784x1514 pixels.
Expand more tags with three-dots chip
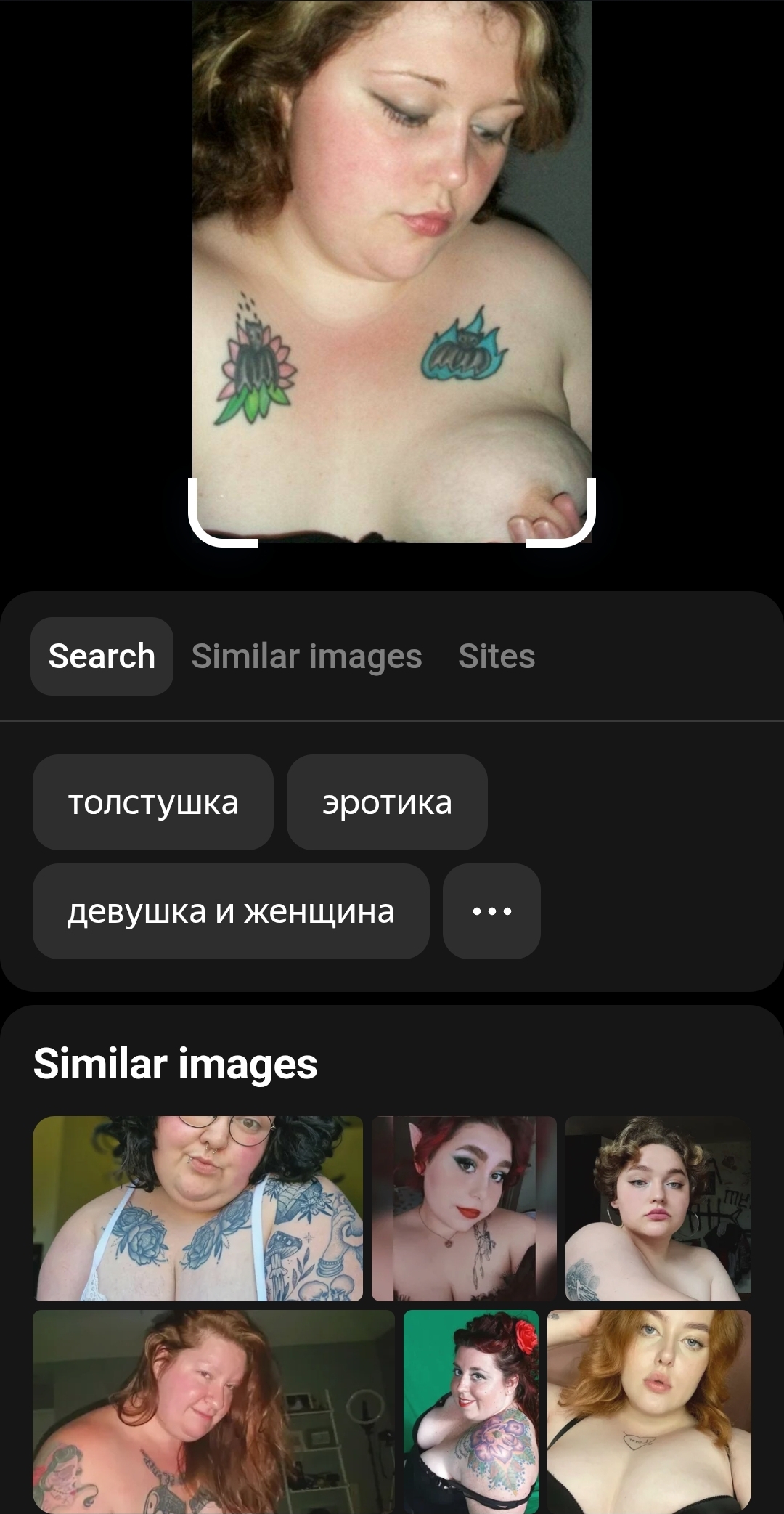tap(491, 911)
